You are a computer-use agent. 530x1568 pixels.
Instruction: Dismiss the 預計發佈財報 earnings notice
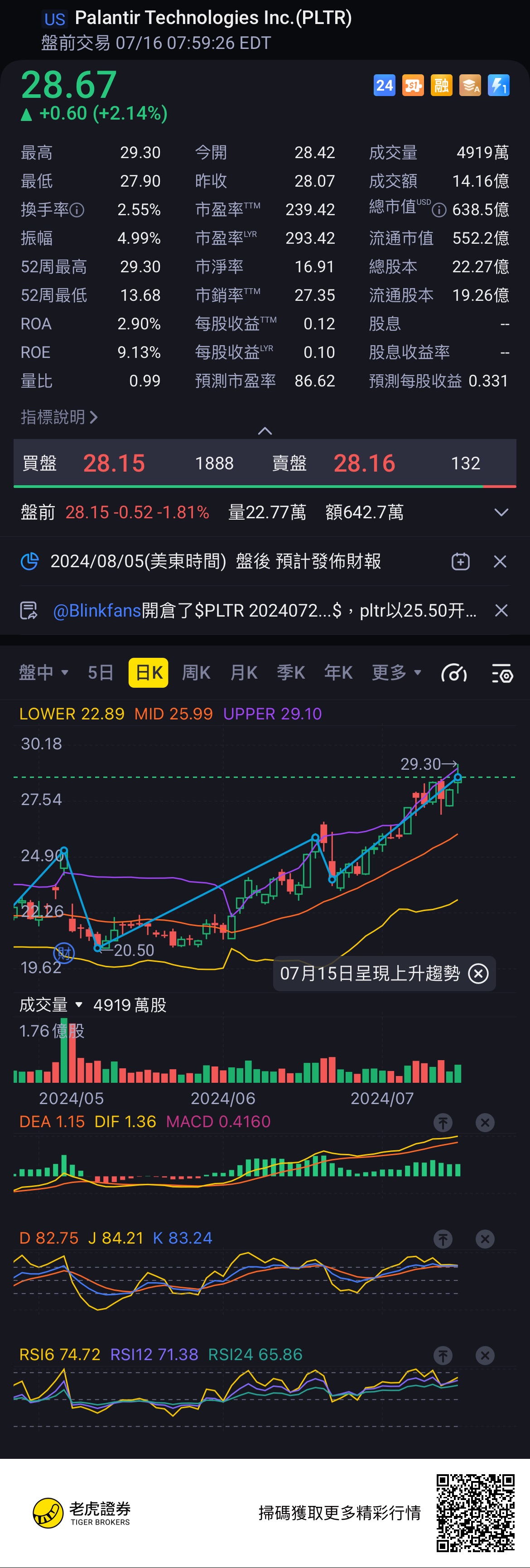click(500, 561)
